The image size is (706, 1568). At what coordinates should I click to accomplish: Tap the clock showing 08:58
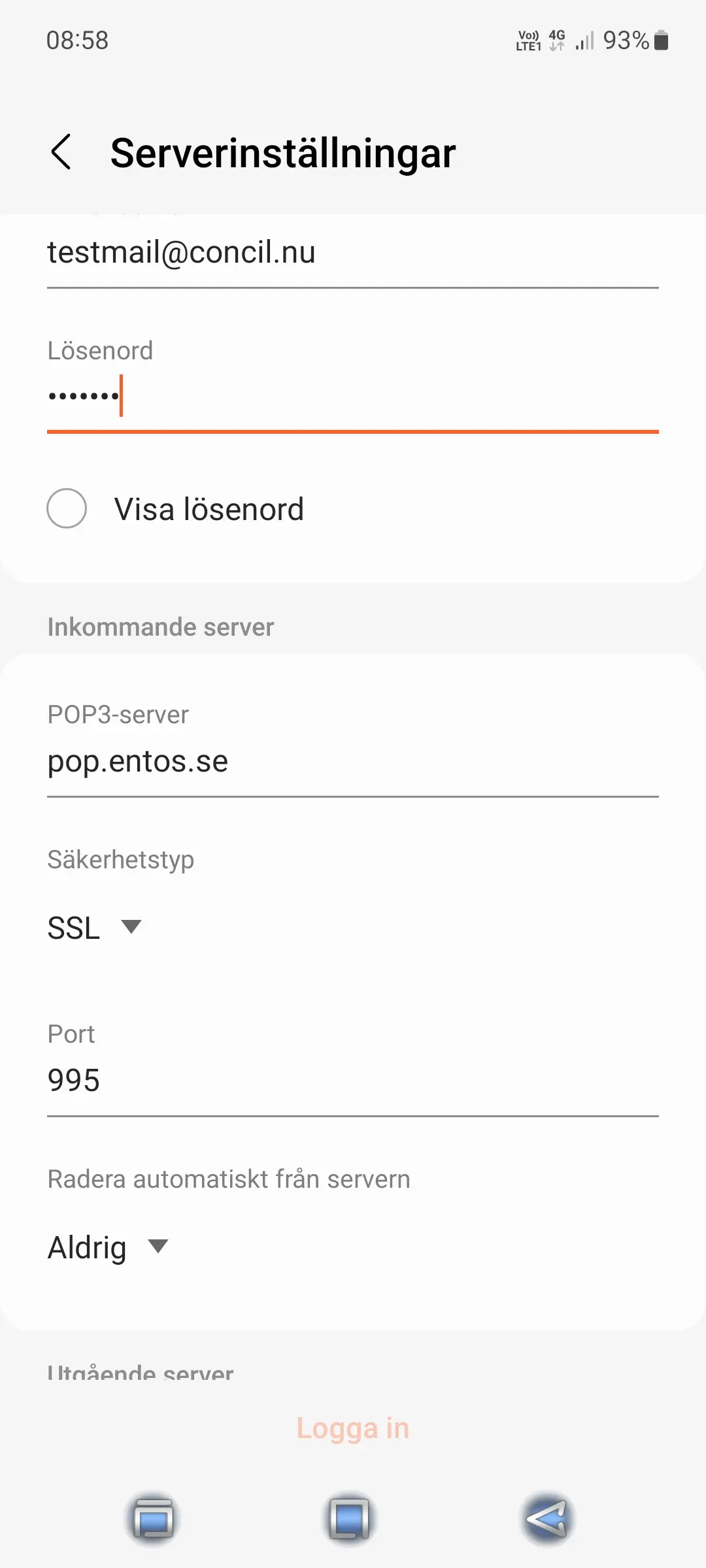pos(78,41)
